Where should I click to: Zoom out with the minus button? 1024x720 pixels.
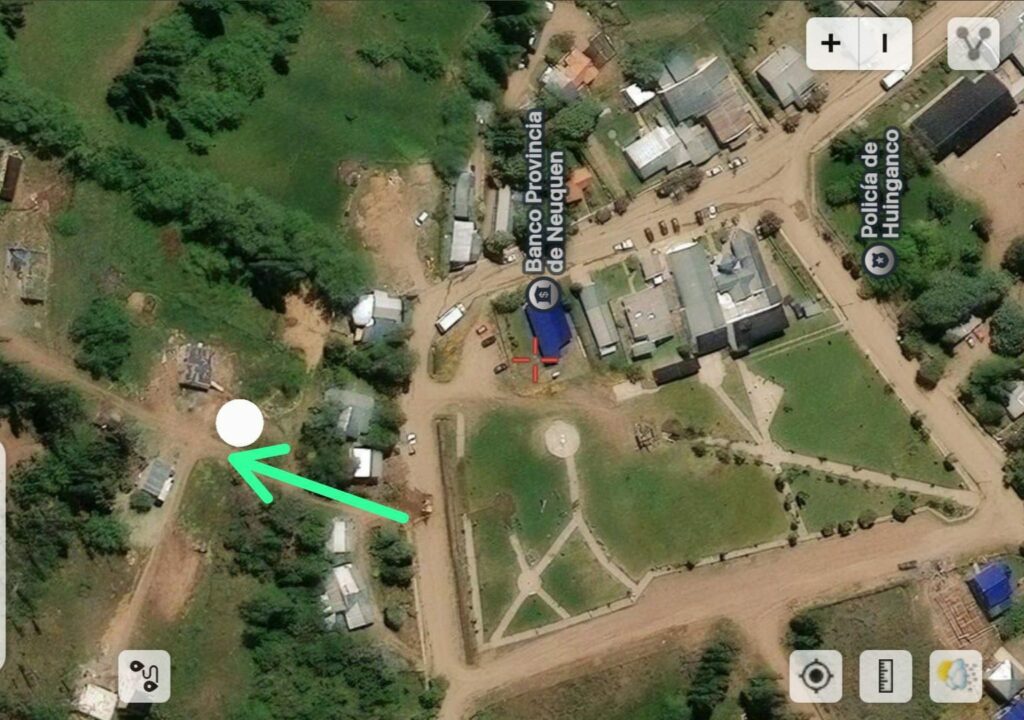point(885,43)
